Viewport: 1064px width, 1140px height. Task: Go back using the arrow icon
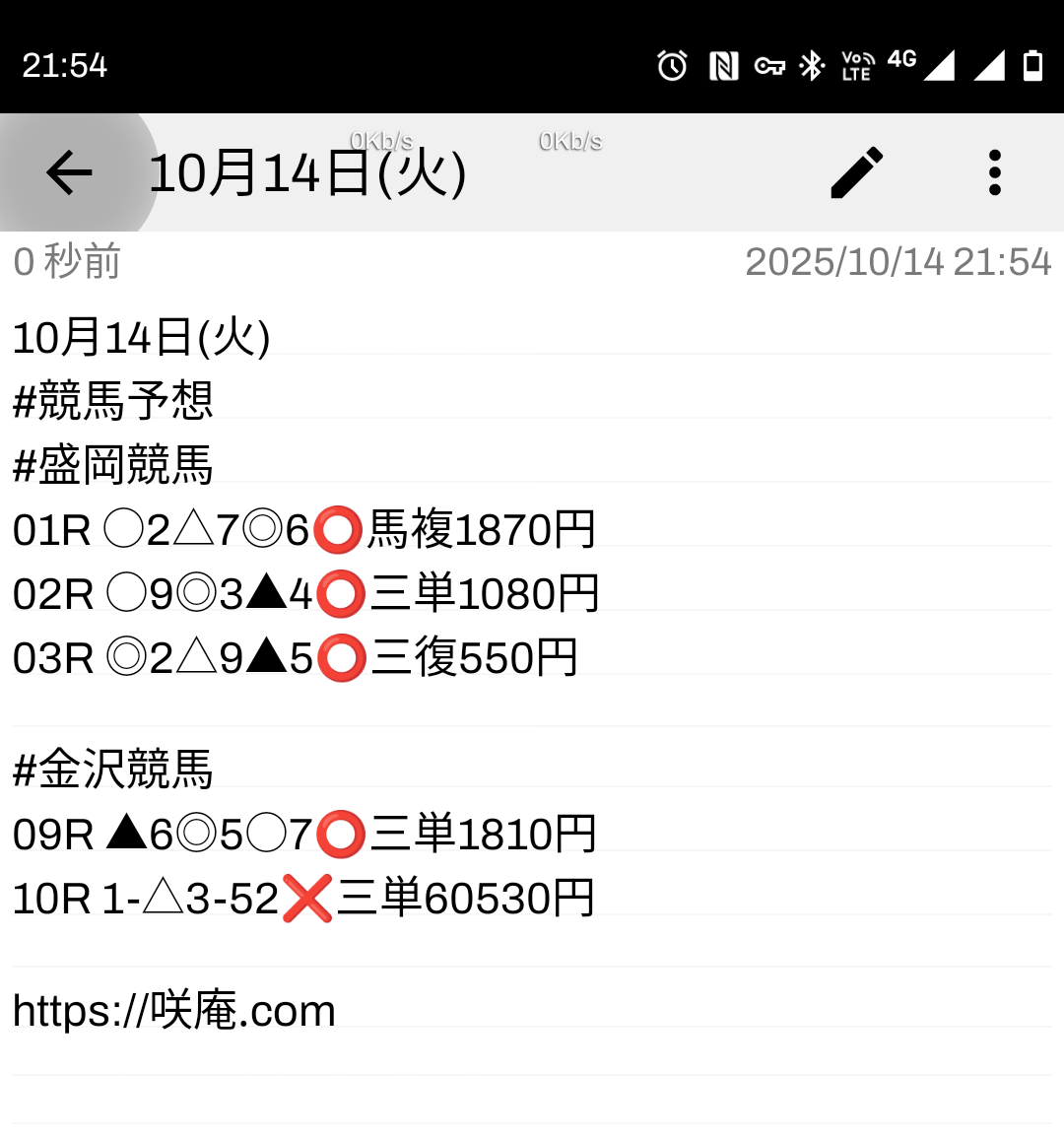[69, 173]
